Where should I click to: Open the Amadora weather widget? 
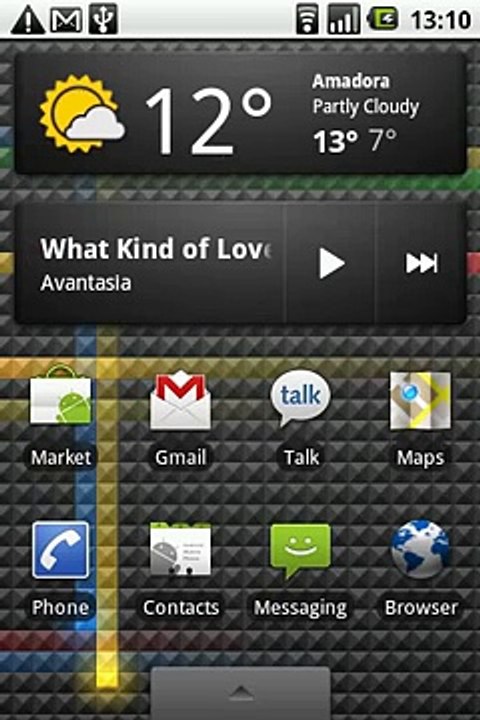click(241, 114)
